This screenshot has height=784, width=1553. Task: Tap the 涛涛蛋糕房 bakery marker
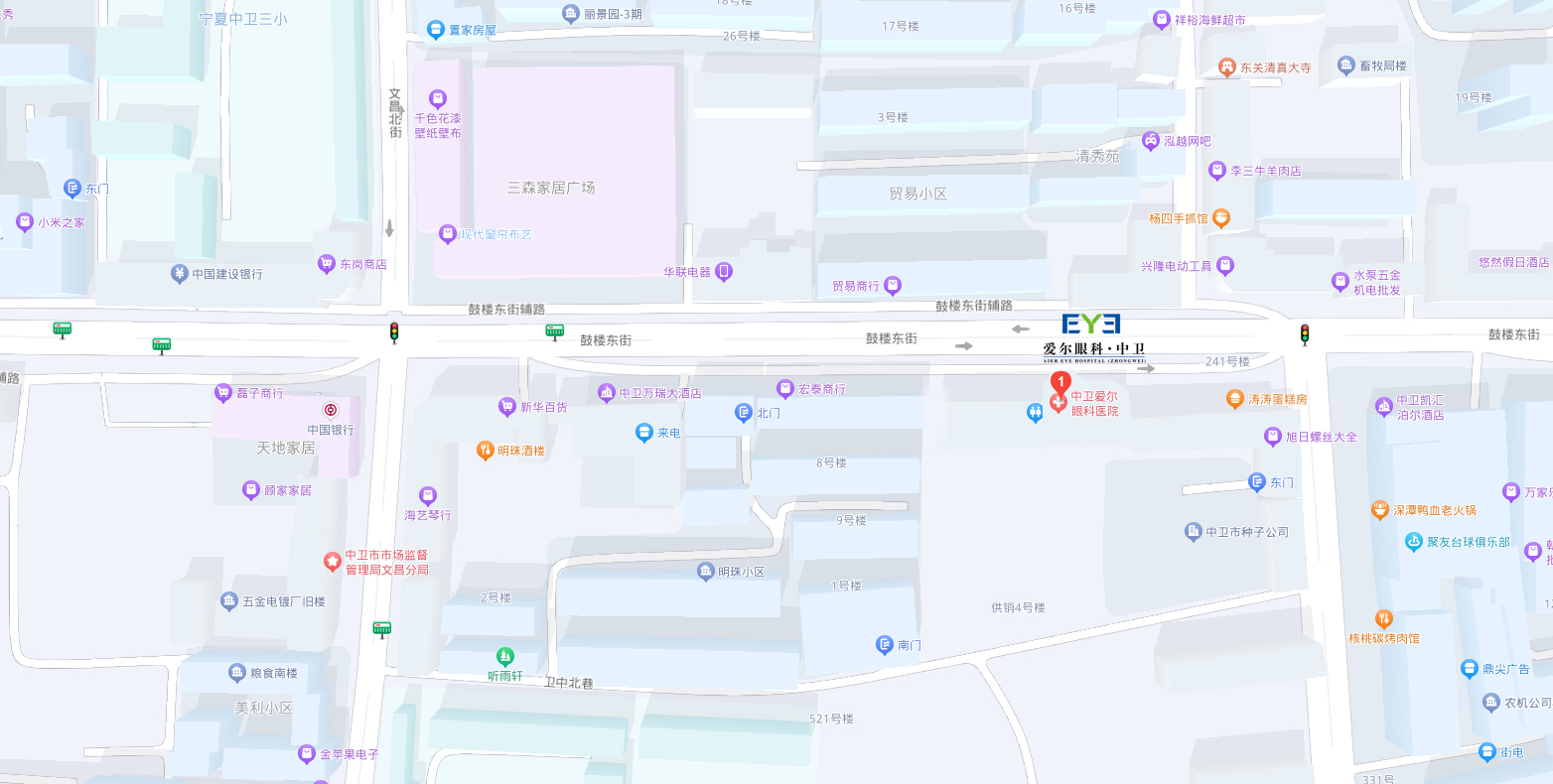pos(1235,399)
